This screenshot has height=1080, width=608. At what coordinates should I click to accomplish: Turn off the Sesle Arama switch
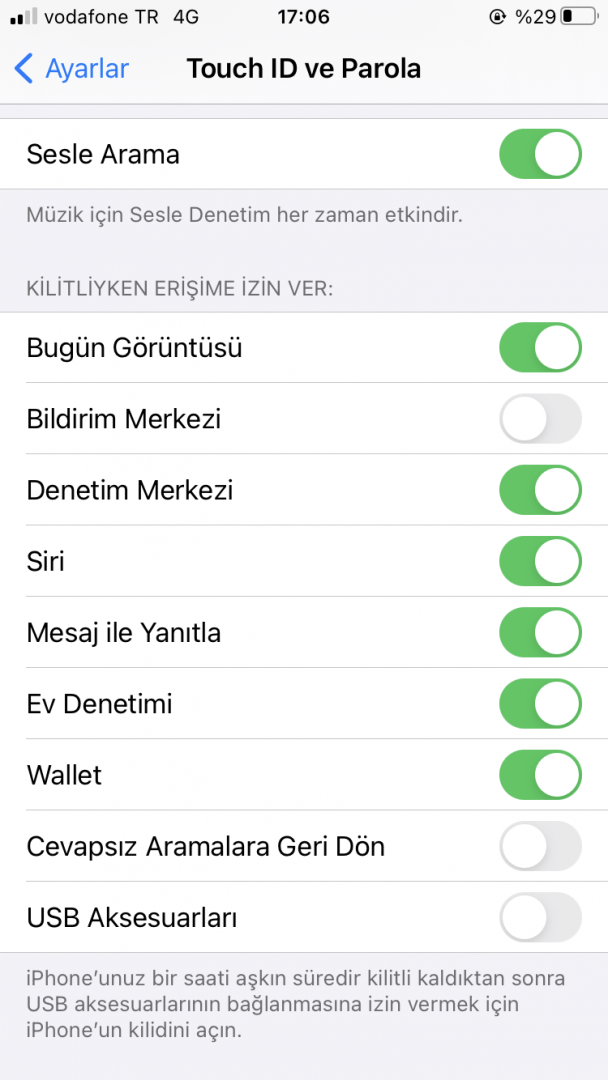[x=540, y=154]
